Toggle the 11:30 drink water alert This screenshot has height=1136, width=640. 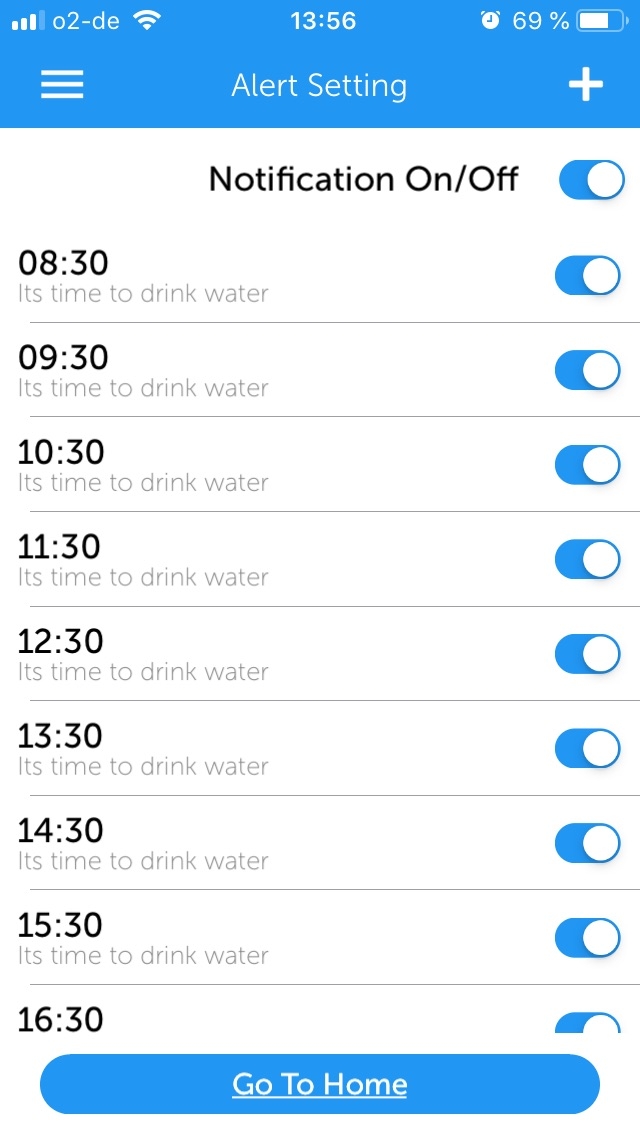(x=587, y=559)
